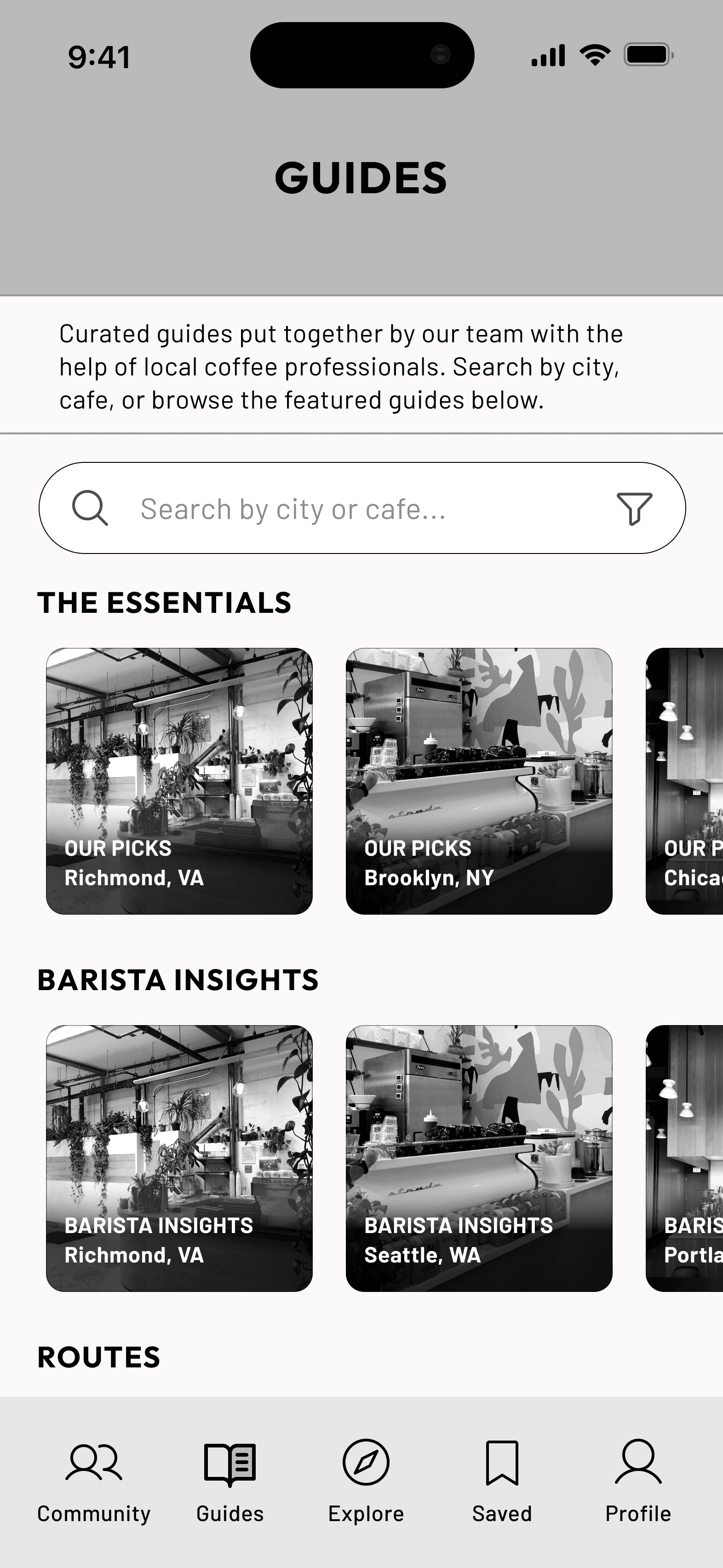Open the Profile tab
The width and height of the screenshot is (723, 1568).
[x=638, y=1480]
